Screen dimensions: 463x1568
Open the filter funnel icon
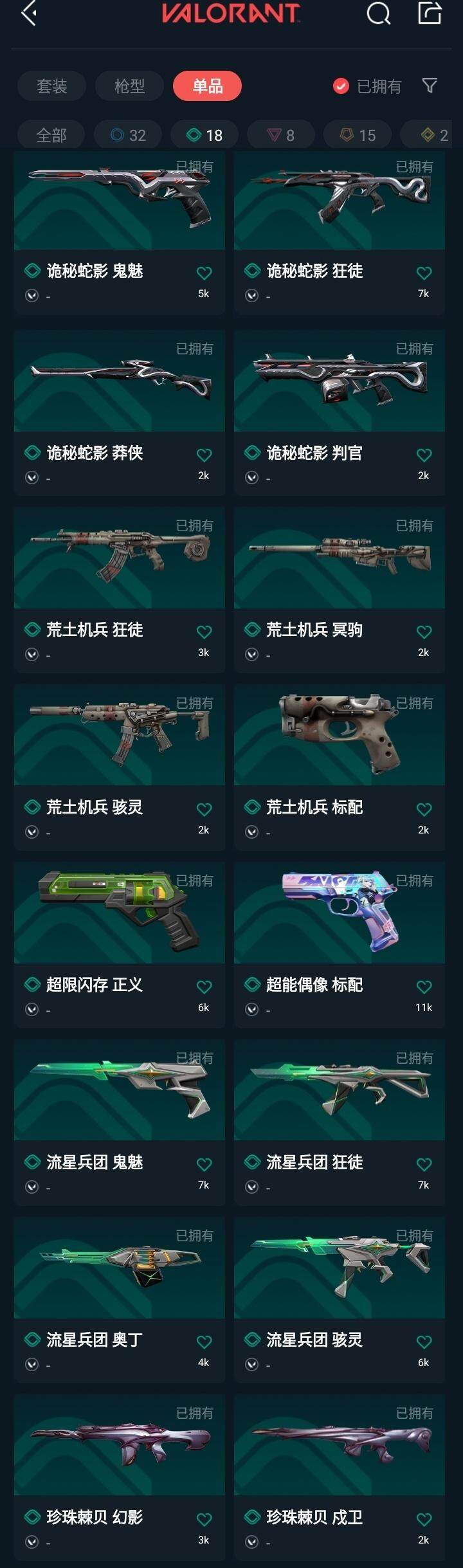pos(430,86)
